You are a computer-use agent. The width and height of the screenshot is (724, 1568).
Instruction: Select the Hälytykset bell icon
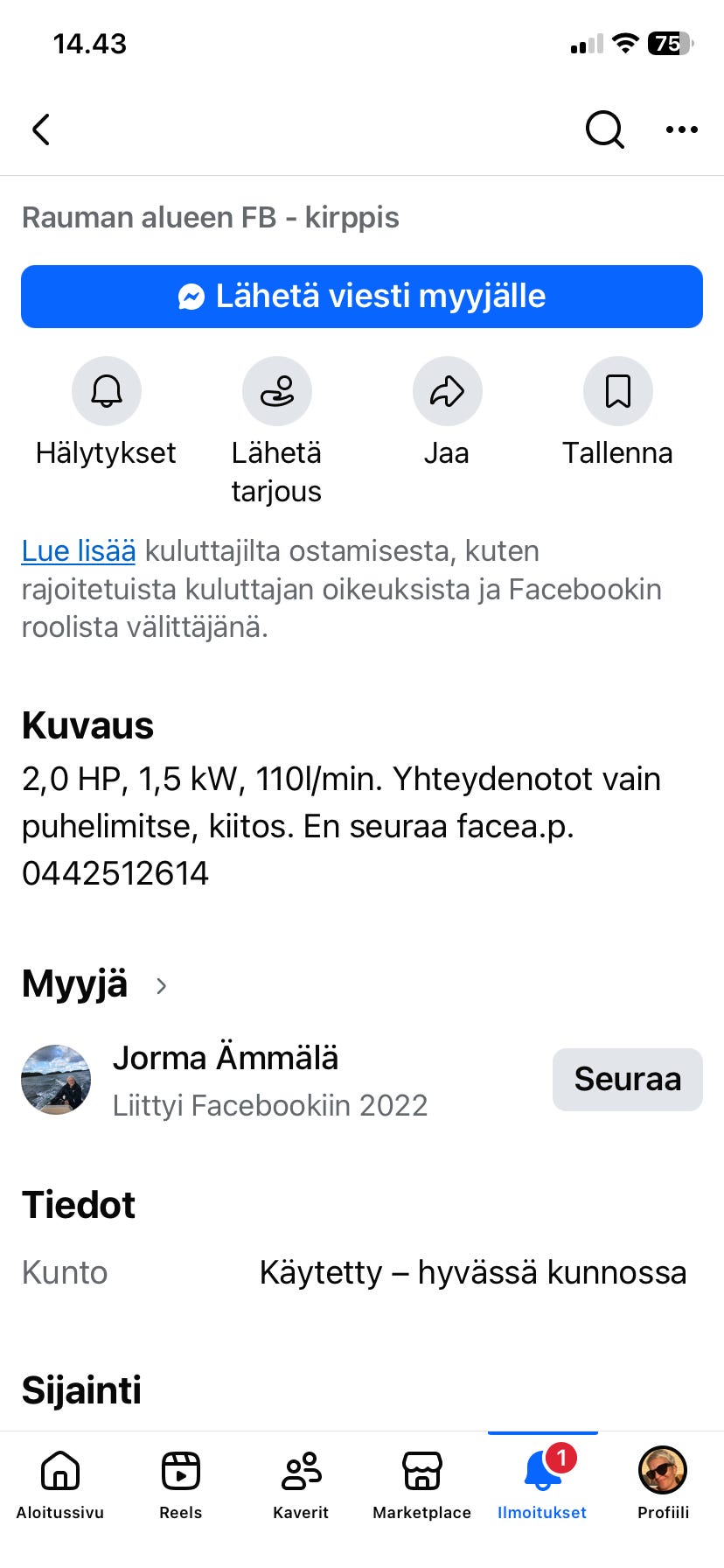106,391
